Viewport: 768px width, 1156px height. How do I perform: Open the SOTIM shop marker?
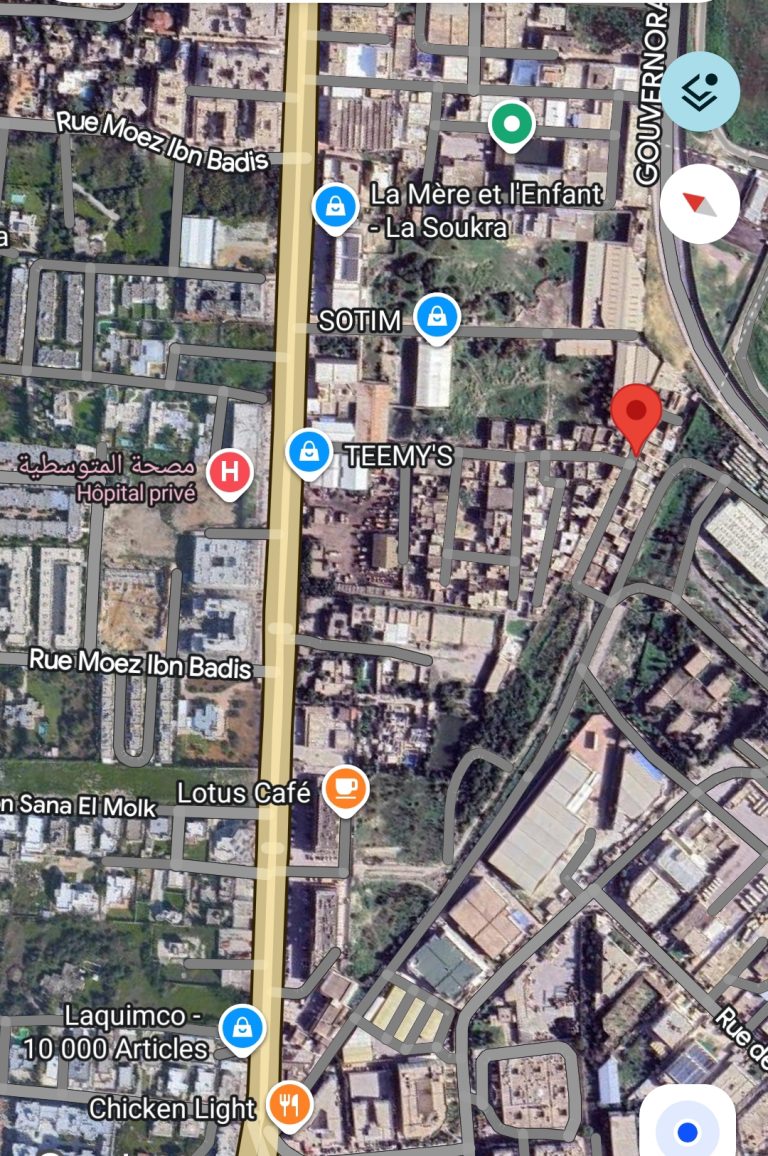pos(437,318)
